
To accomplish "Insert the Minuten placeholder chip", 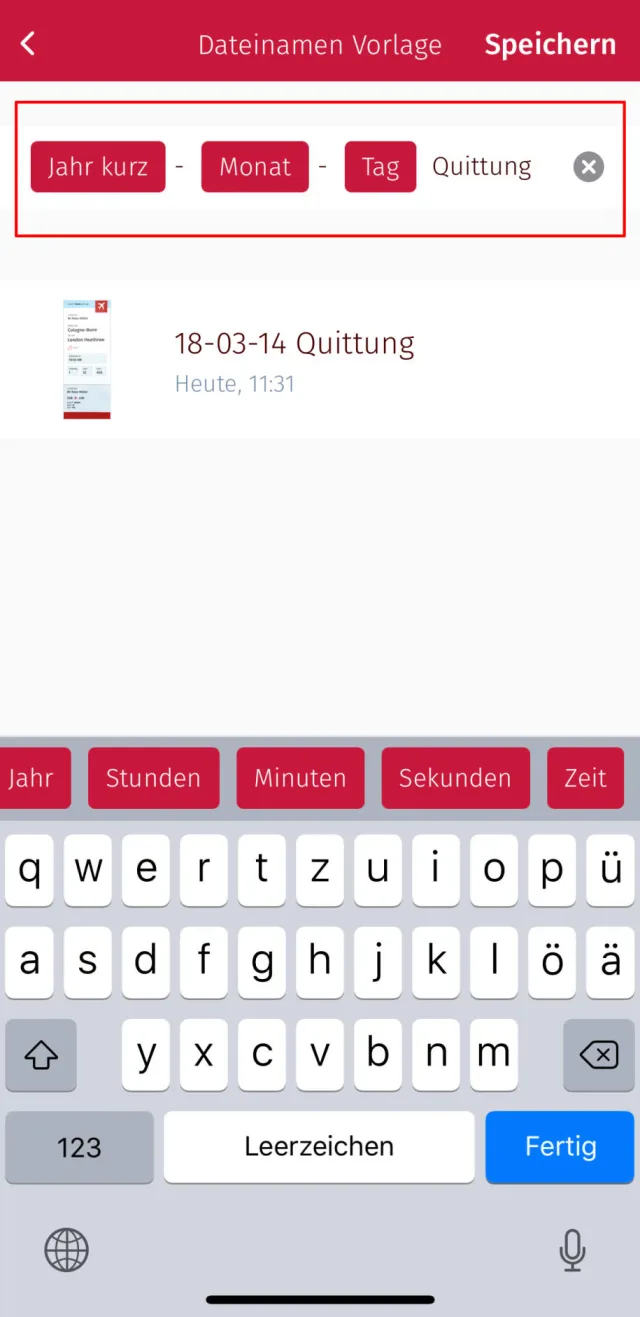I will click(x=300, y=778).
